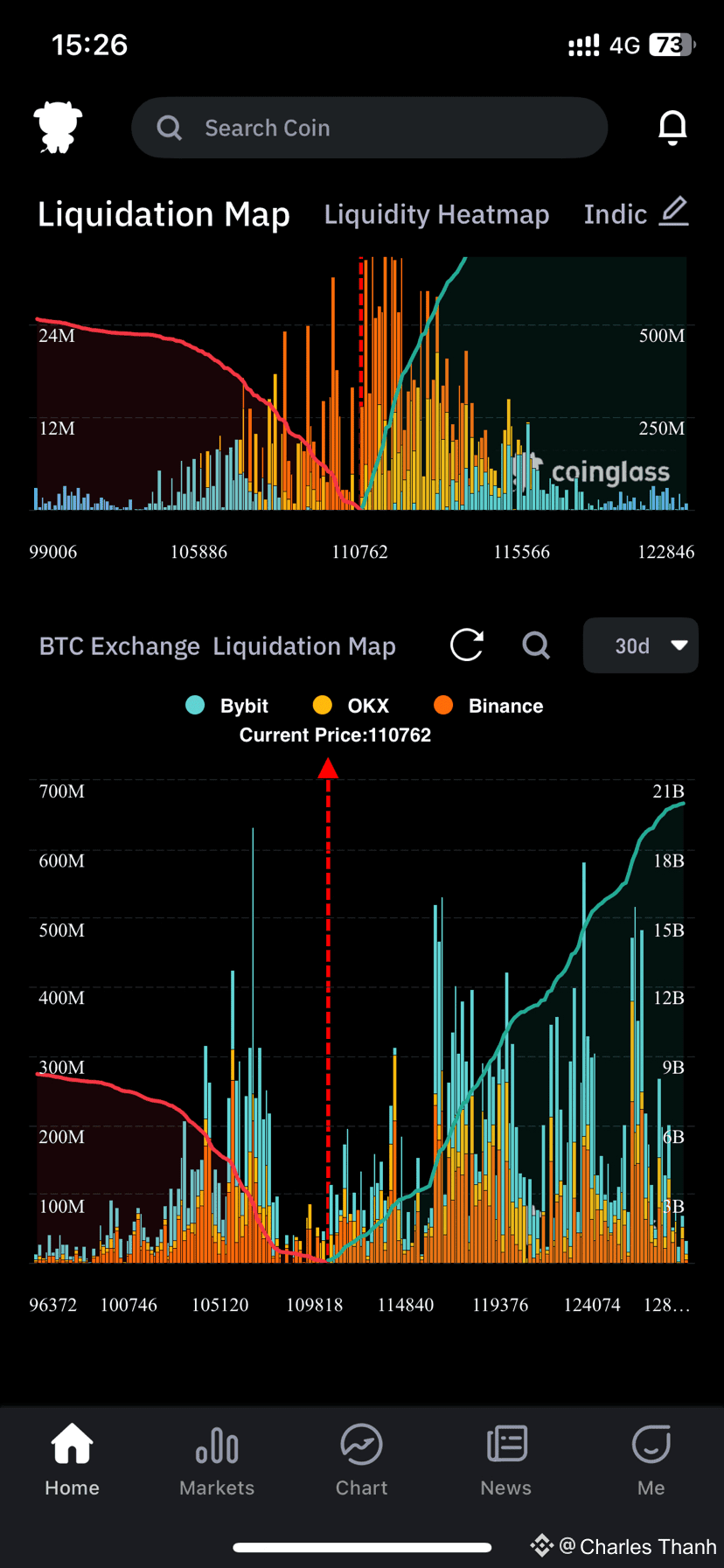Switch to the Markets tab
This screenshot has height=1568, width=724.
point(217,1460)
